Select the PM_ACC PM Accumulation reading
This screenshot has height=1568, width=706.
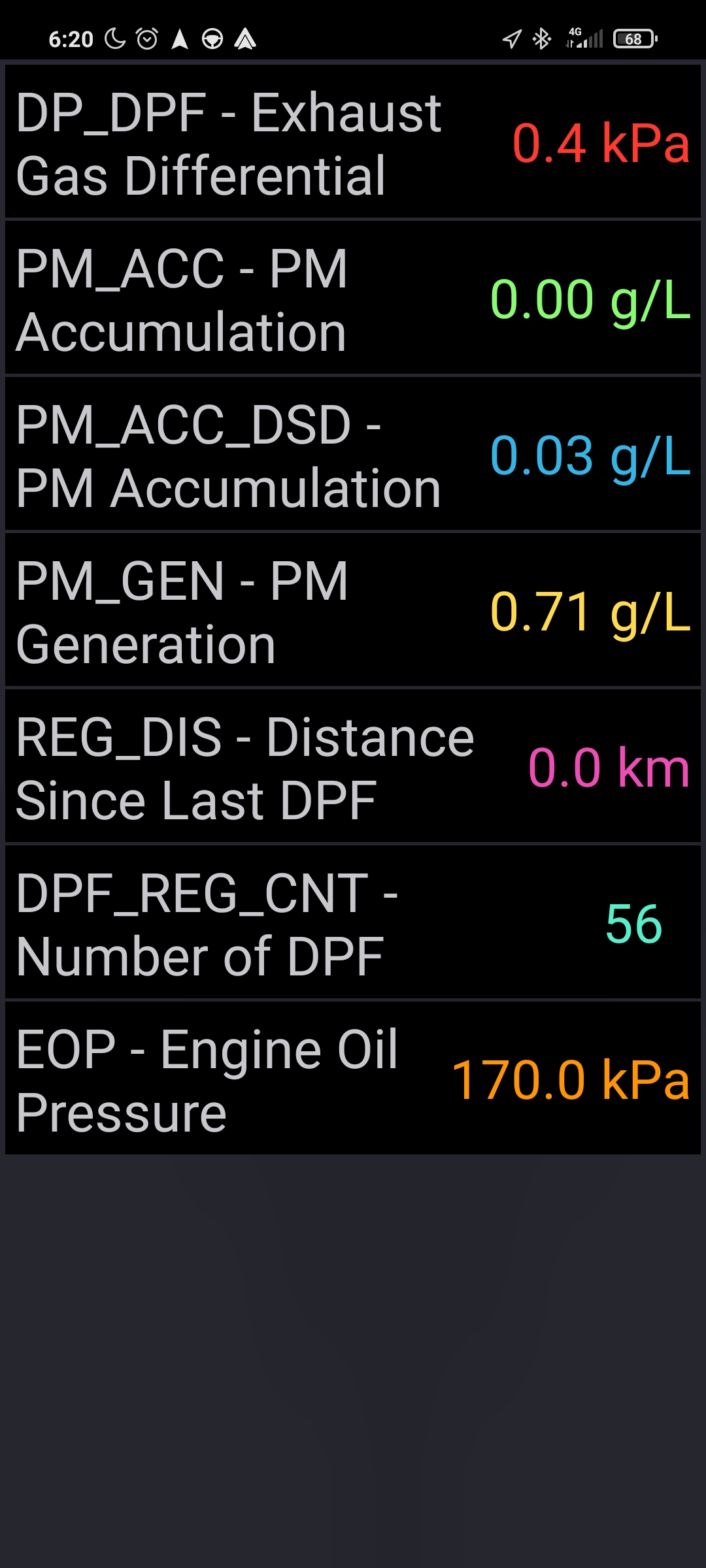353,299
